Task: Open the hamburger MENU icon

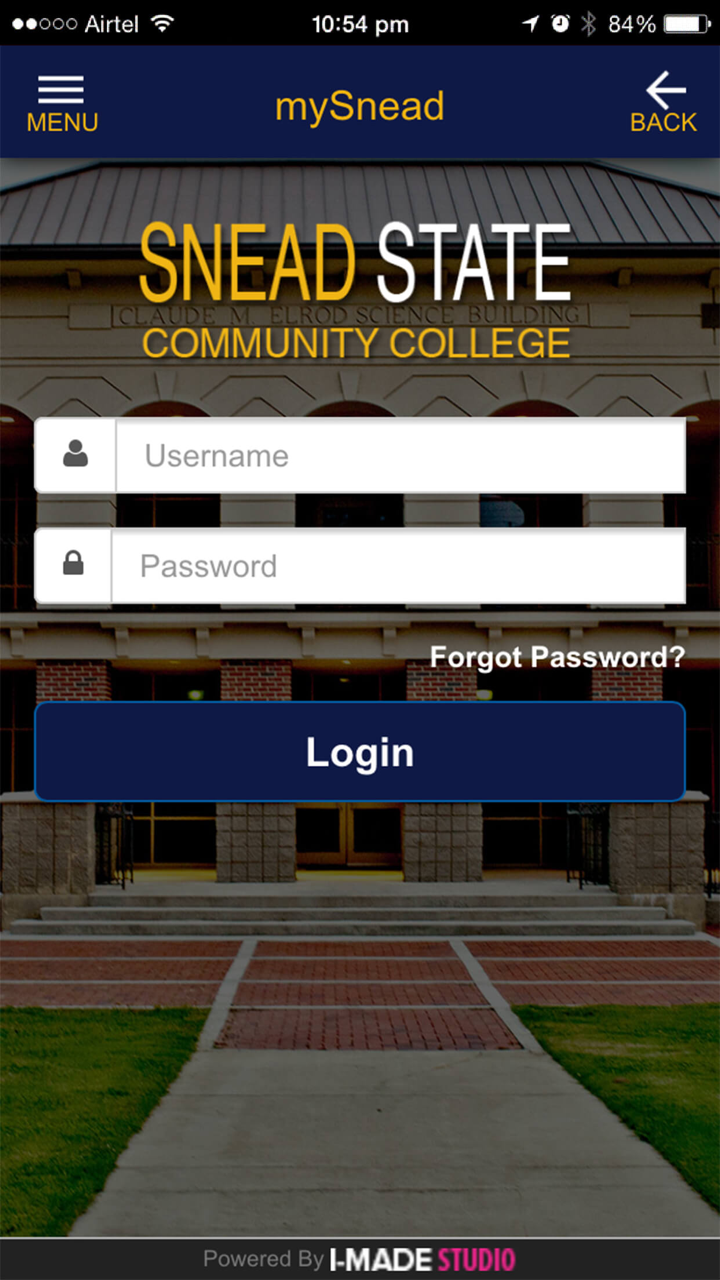Action: [x=61, y=90]
